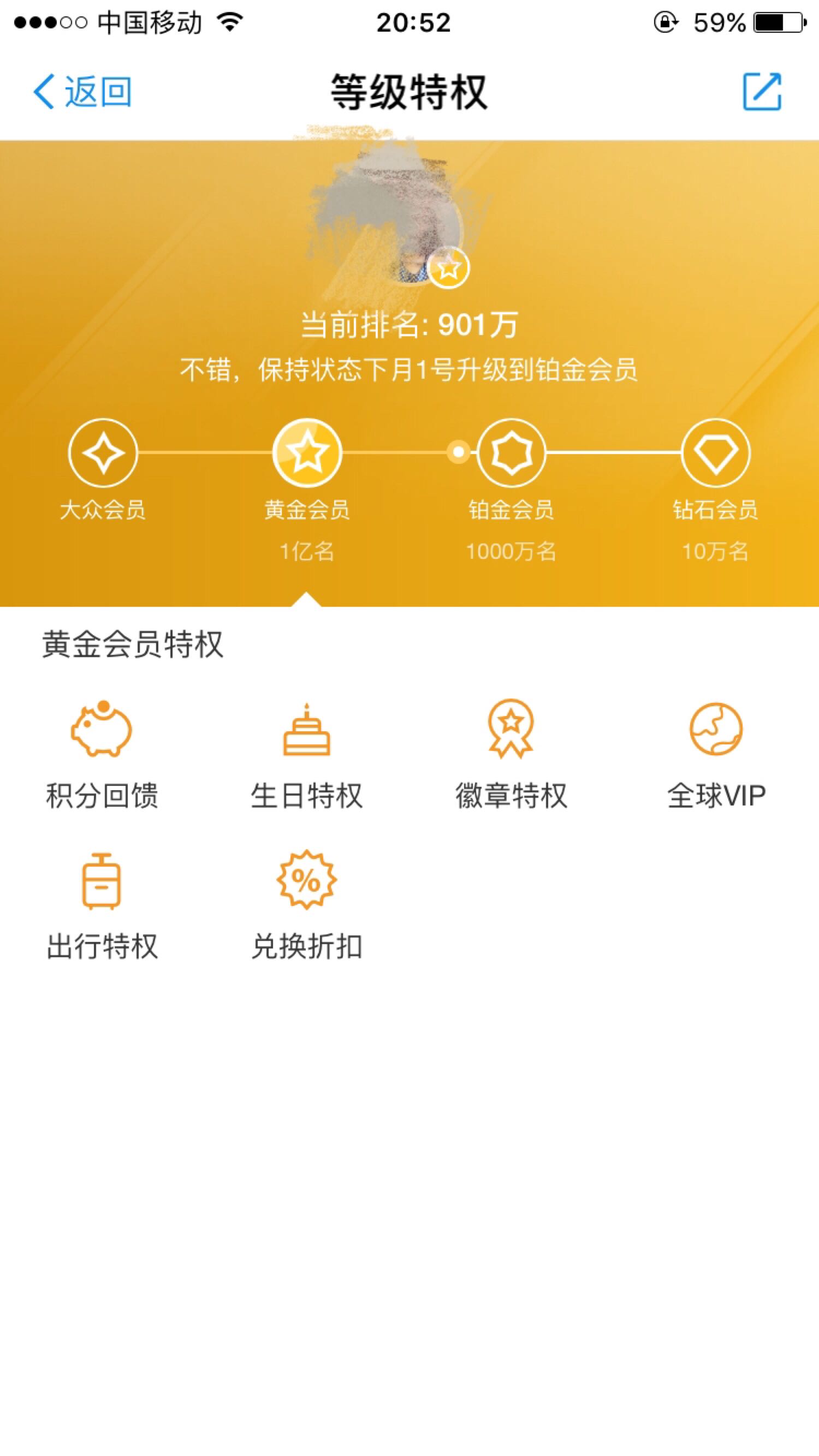This screenshot has height=1456, width=819.
Task: Open the 积分回馈 privilege
Action: 103,755
